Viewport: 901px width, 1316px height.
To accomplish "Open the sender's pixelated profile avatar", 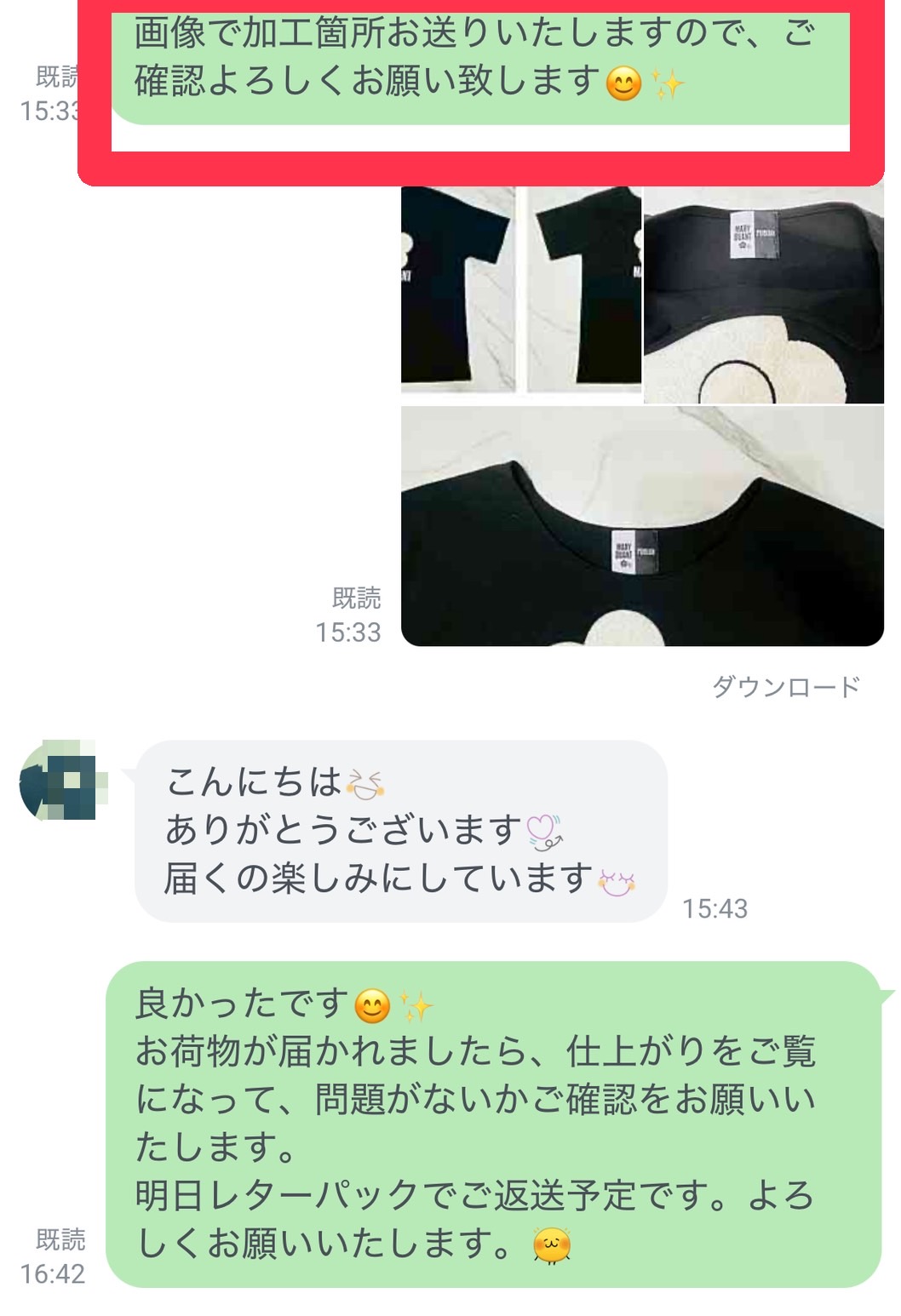I will 60,781.
